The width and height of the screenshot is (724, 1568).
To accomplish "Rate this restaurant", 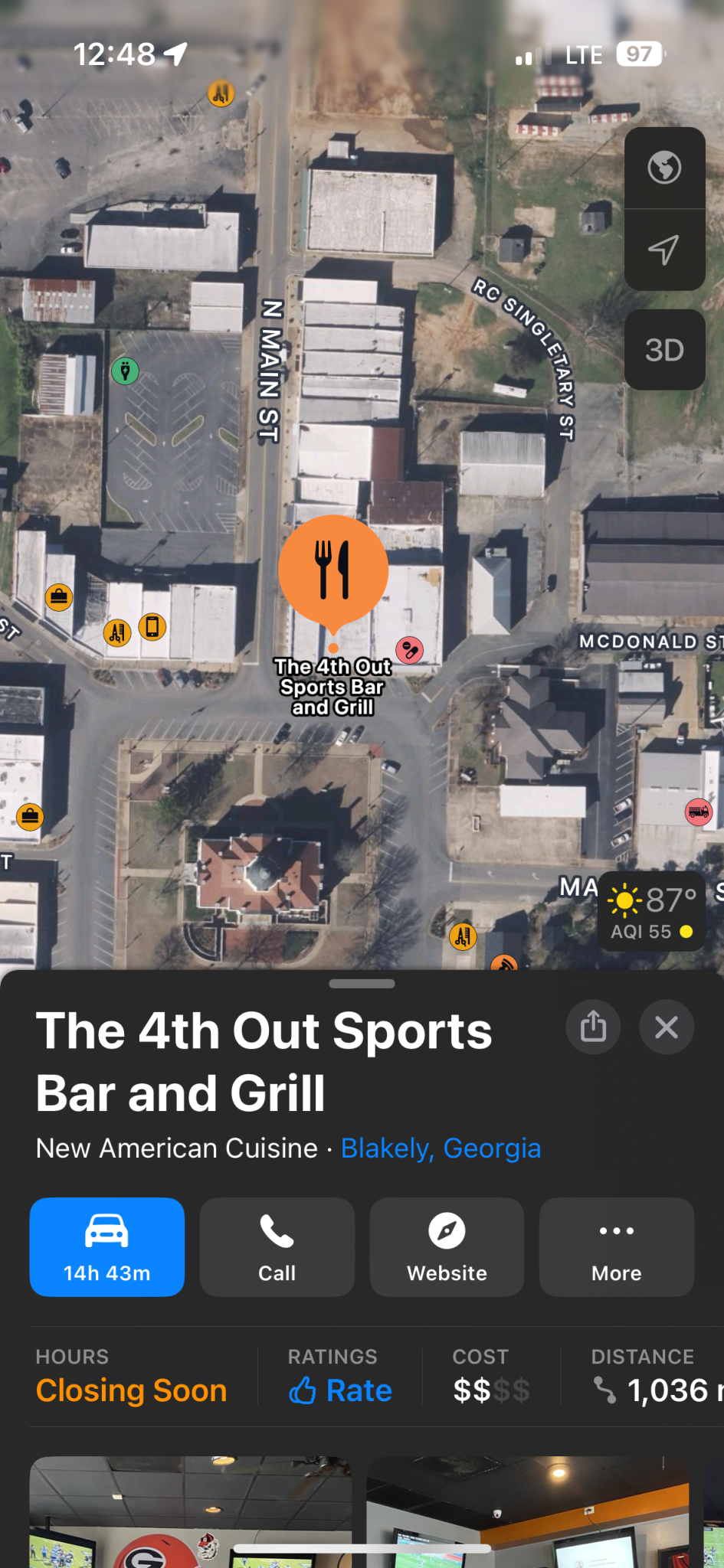I will (x=340, y=1390).
